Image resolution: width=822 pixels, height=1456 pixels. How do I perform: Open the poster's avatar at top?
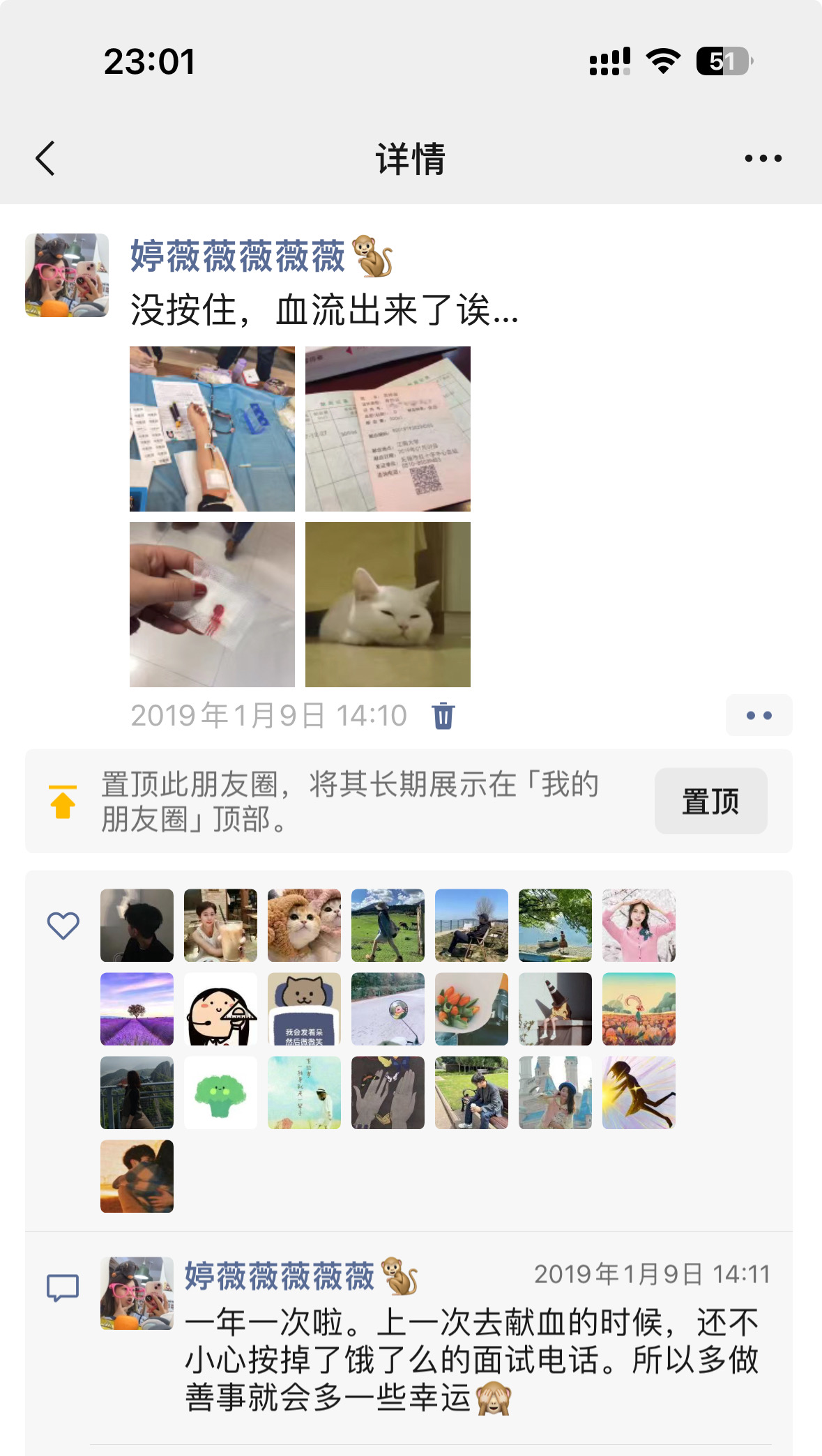[67, 275]
